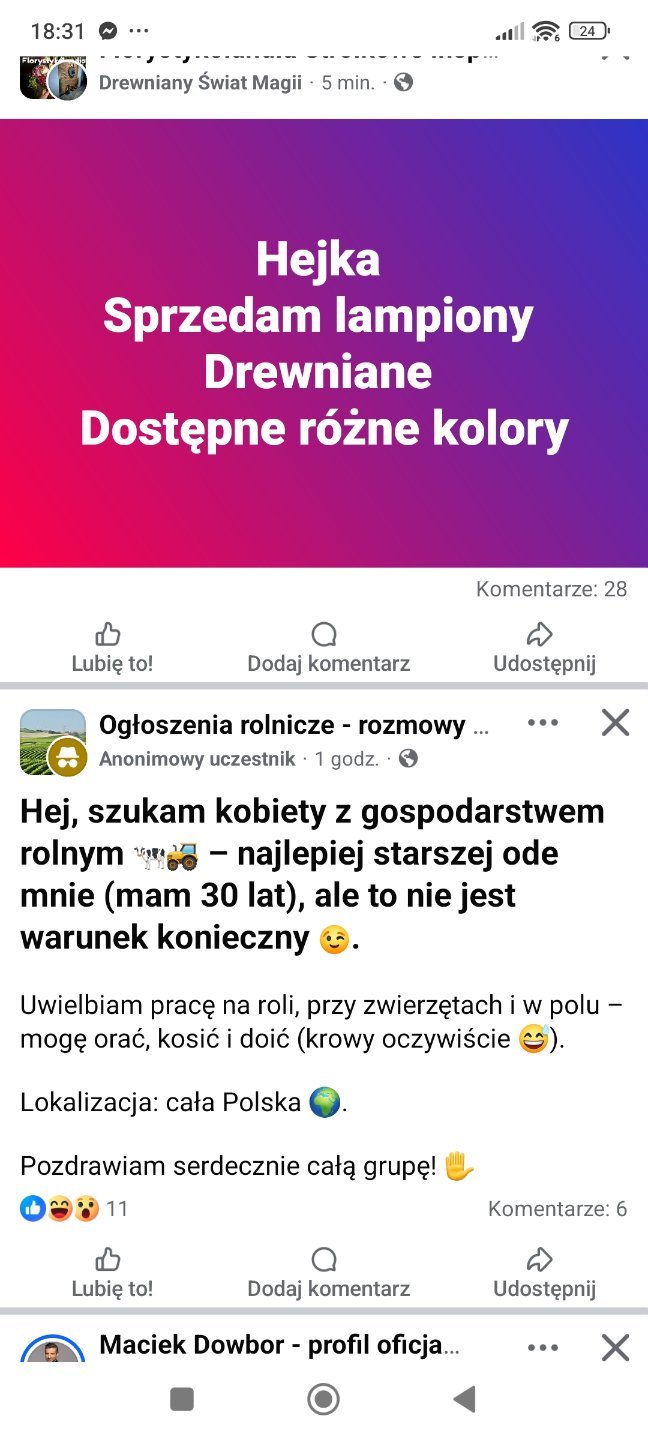The image size is (648, 1440).
Task: Open the options menu for the Ogłoszenia rolnicze post
Action: click(x=542, y=723)
